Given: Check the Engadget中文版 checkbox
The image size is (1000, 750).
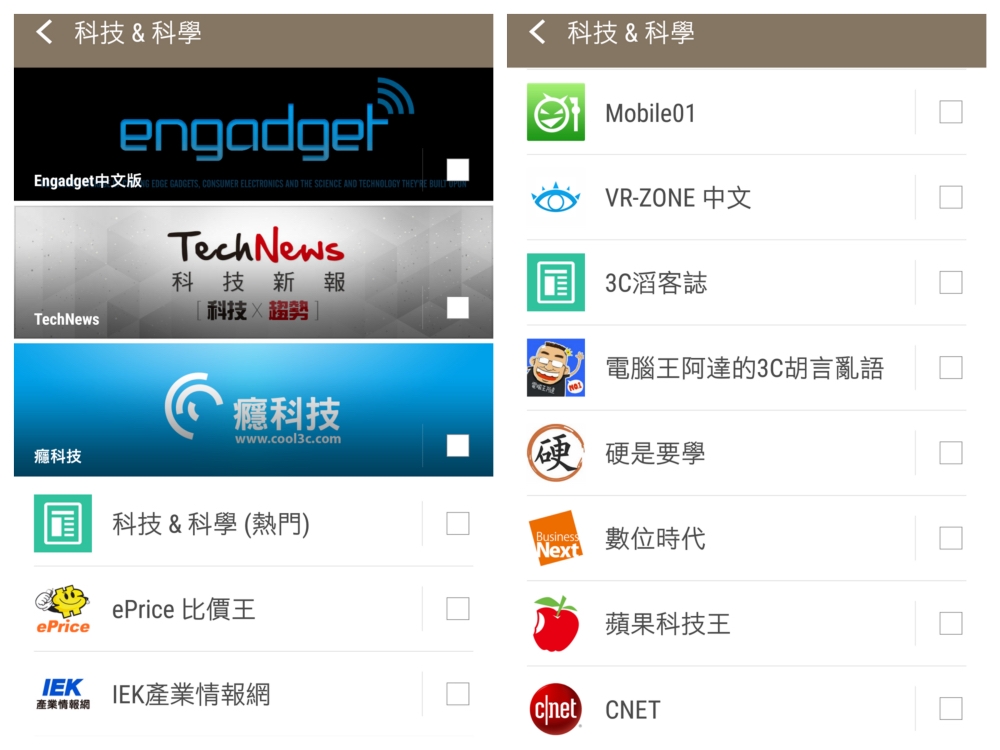Looking at the screenshot, I should (458, 169).
